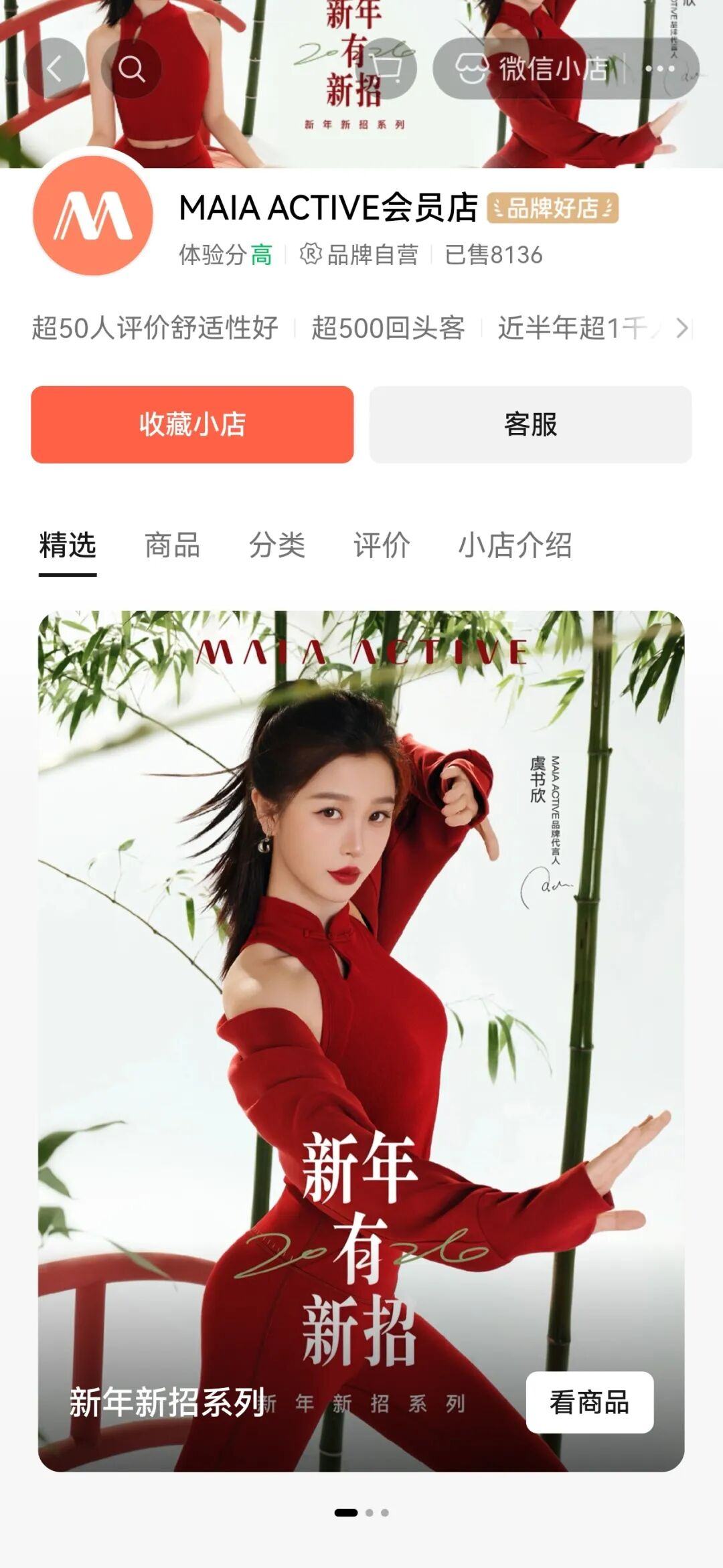Open the 分类 tab
The width and height of the screenshot is (723, 1568).
coord(278,547)
